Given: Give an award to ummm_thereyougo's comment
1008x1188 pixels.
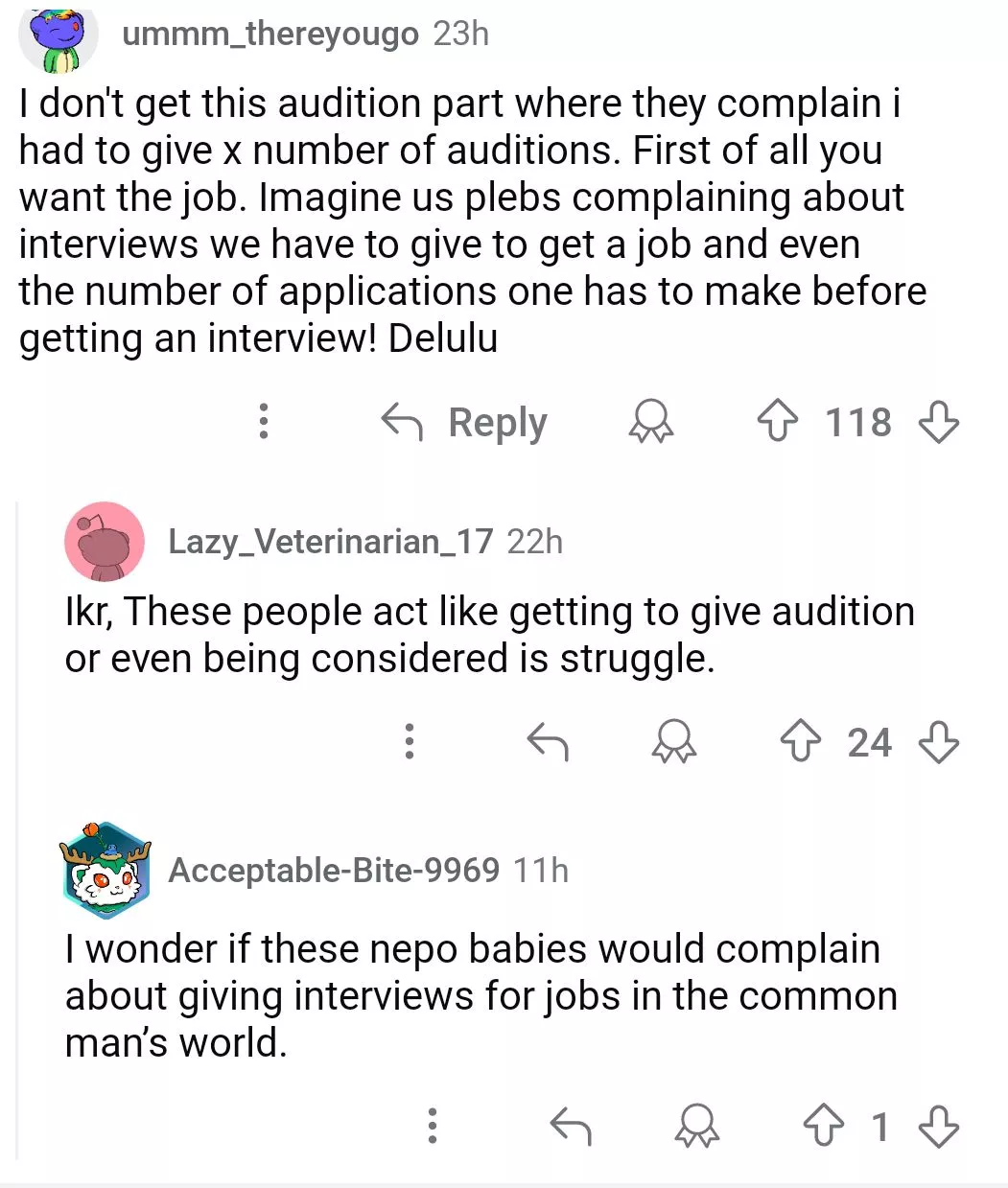Looking at the screenshot, I should [x=651, y=422].
